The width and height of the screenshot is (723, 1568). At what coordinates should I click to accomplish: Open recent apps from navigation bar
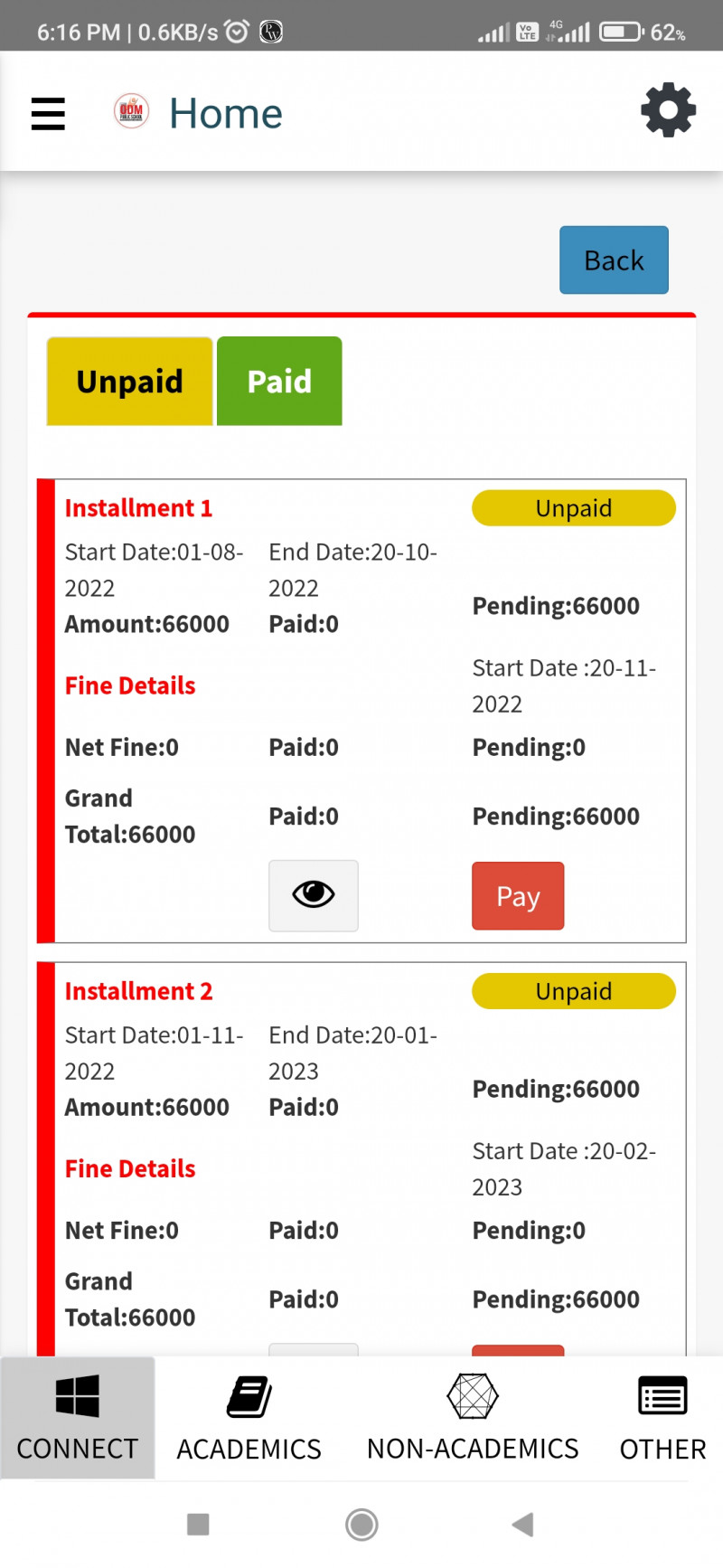coord(198,1525)
